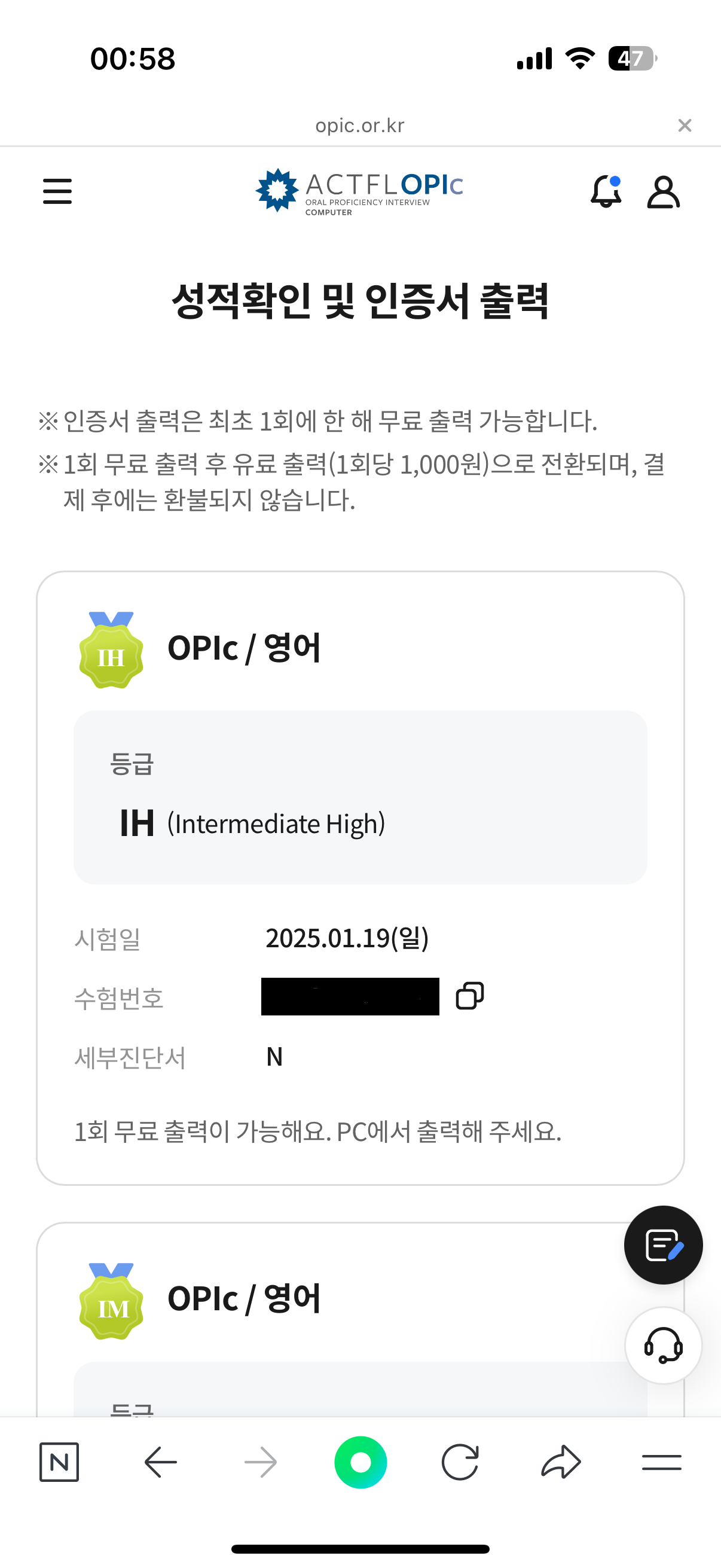The width and height of the screenshot is (721, 1568).
Task: Open the user profile icon
Action: point(663,193)
